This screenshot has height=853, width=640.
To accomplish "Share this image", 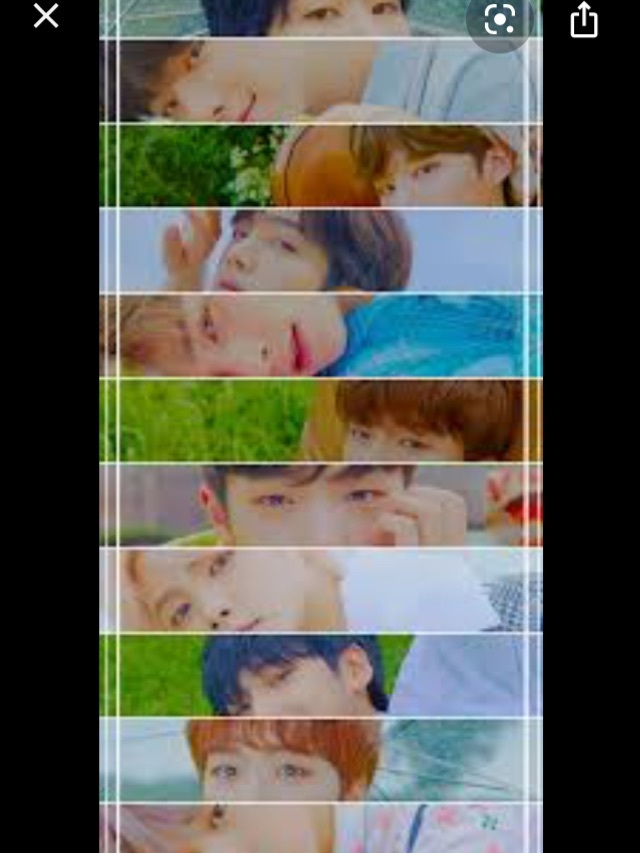I will click(584, 19).
